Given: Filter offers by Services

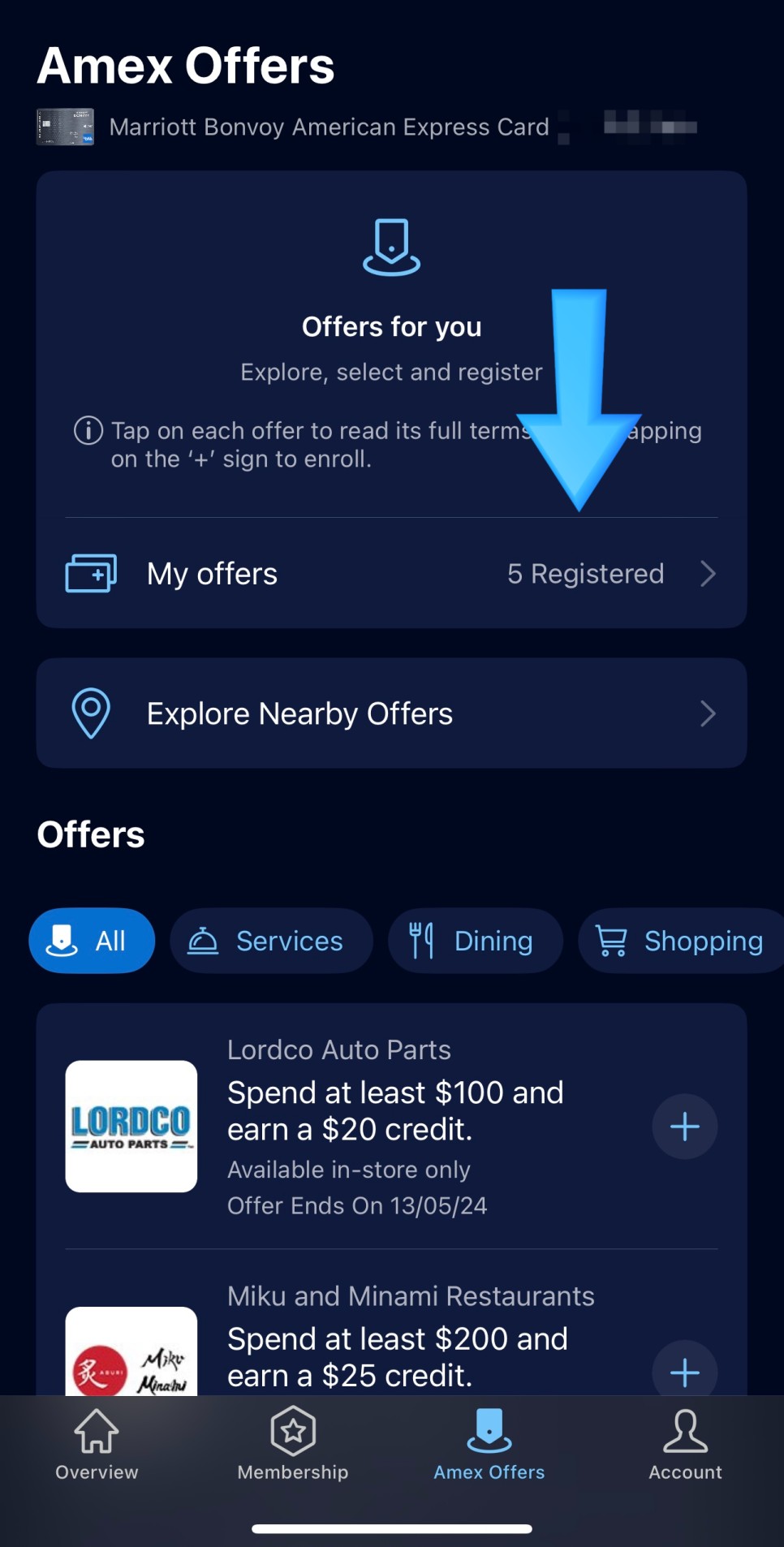Looking at the screenshot, I should pyautogui.click(x=271, y=941).
